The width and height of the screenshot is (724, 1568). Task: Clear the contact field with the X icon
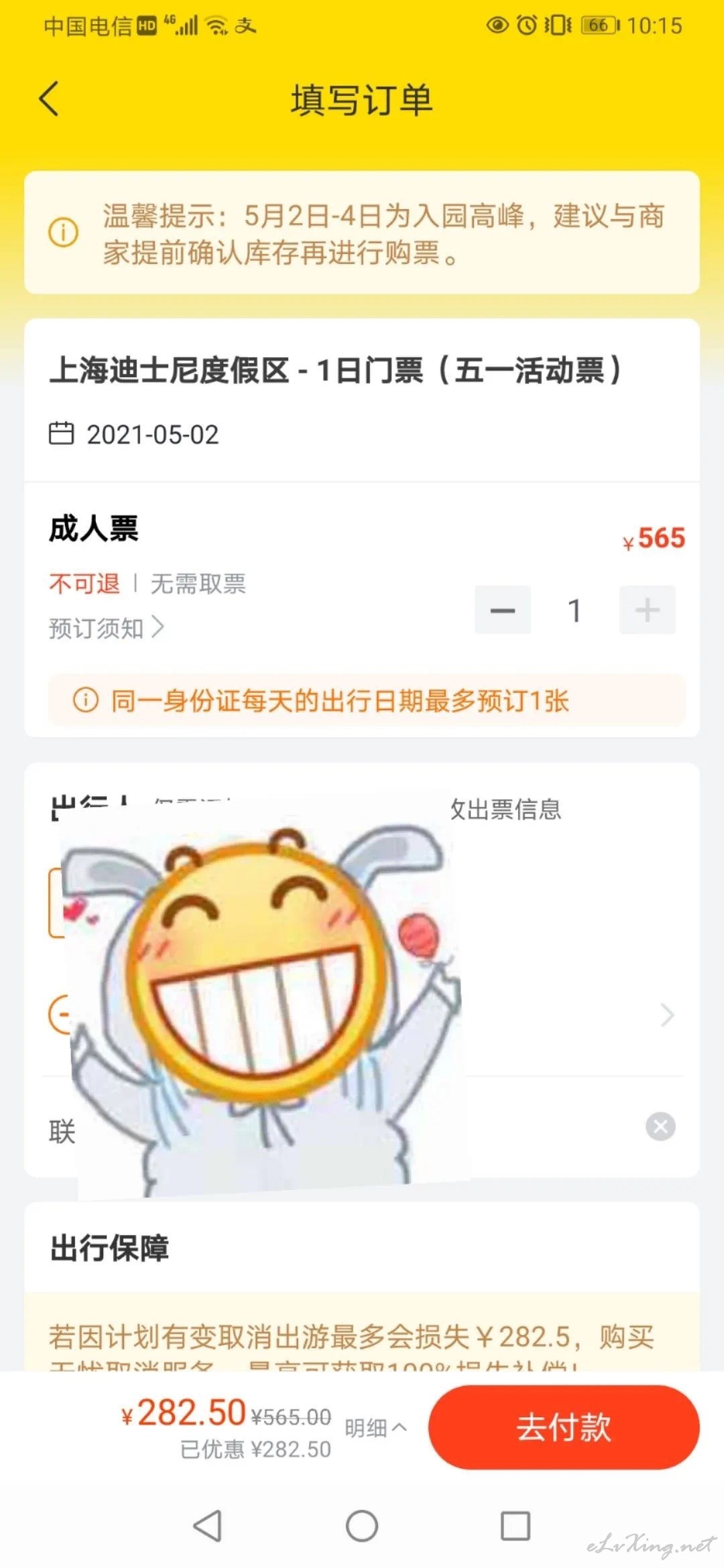[660, 1126]
